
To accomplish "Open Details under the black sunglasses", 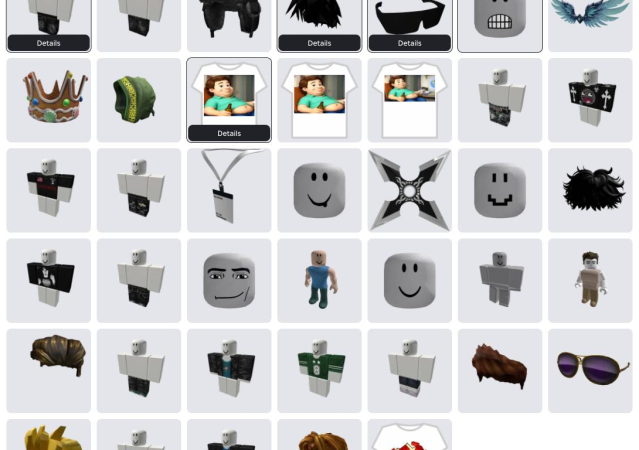I will pos(409,43).
